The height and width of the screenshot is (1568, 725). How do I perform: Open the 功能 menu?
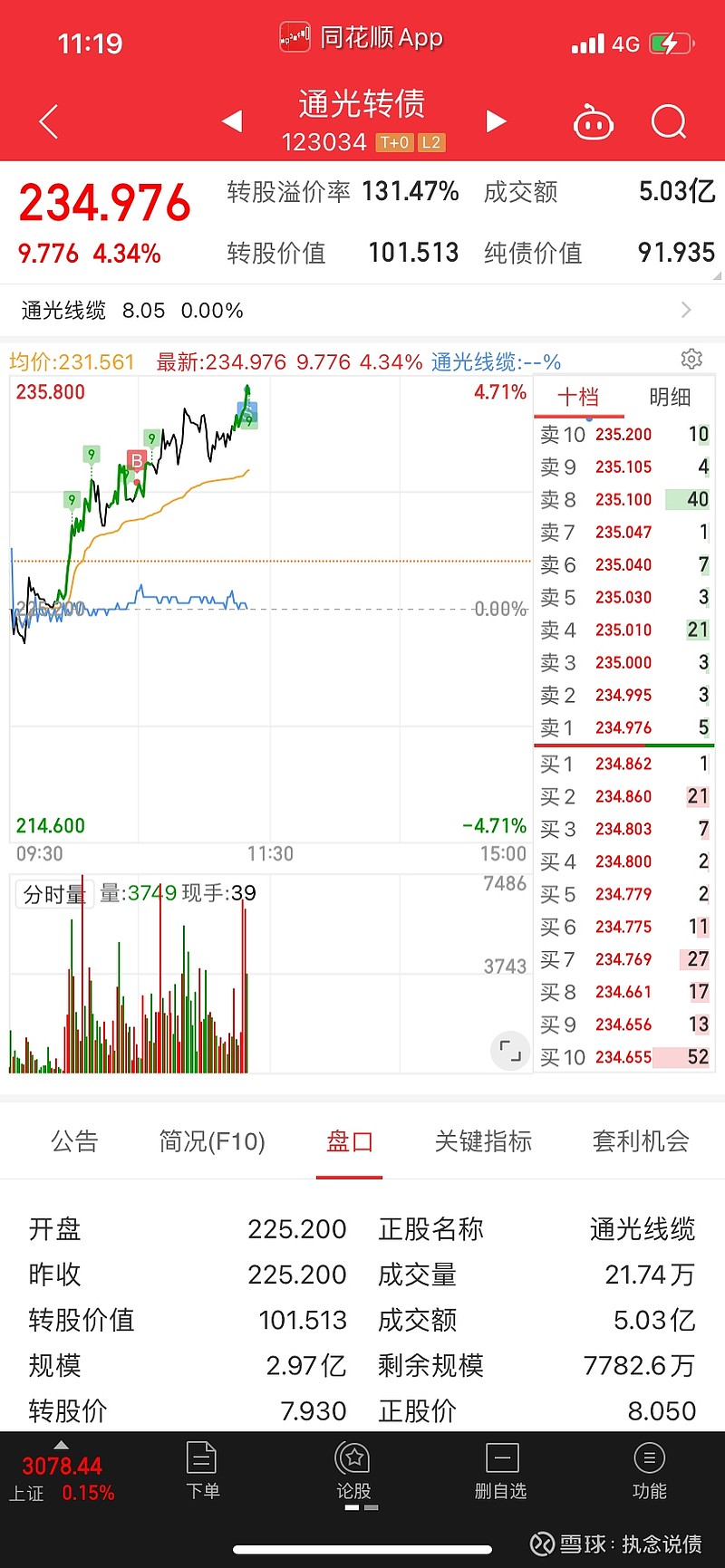click(x=649, y=1472)
